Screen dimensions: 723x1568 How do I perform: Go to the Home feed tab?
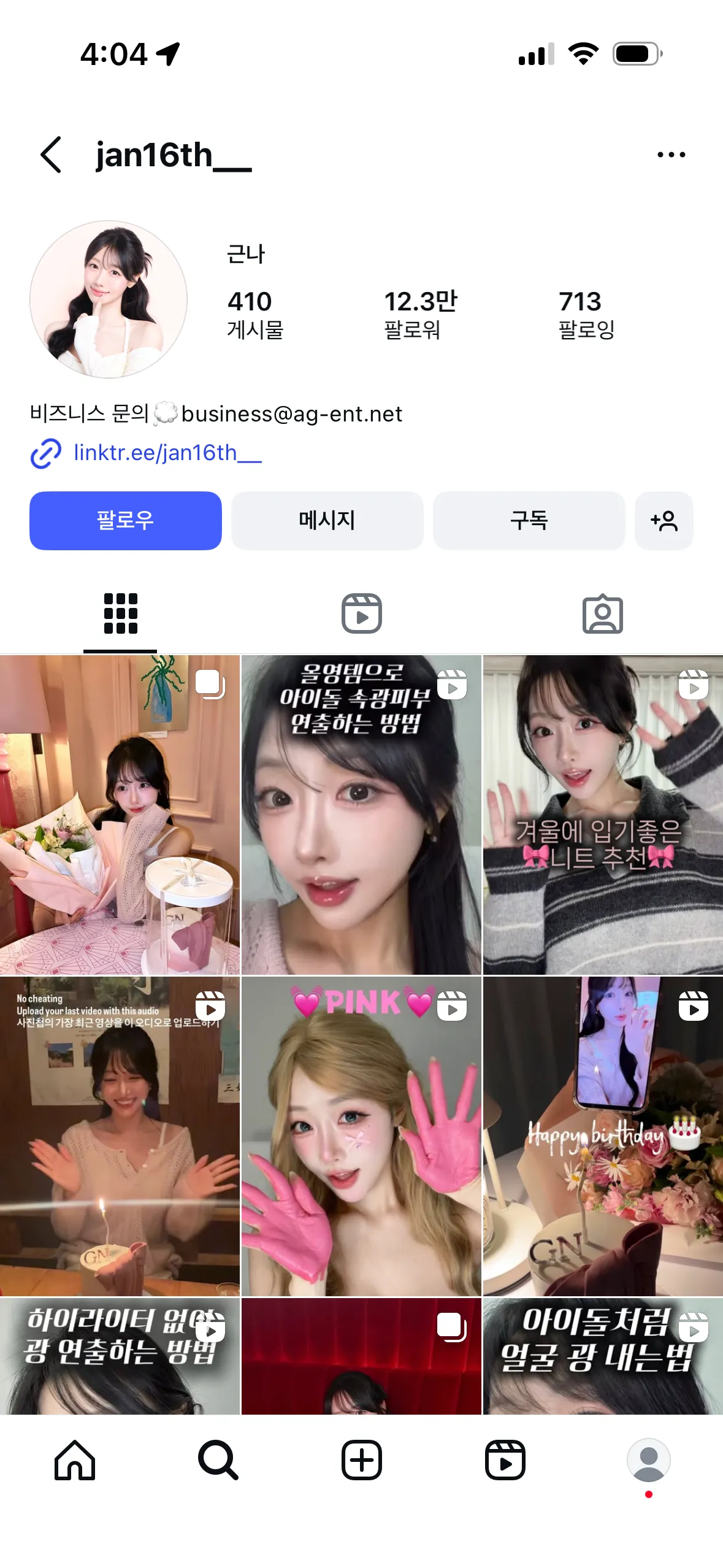[x=75, y=1460]
